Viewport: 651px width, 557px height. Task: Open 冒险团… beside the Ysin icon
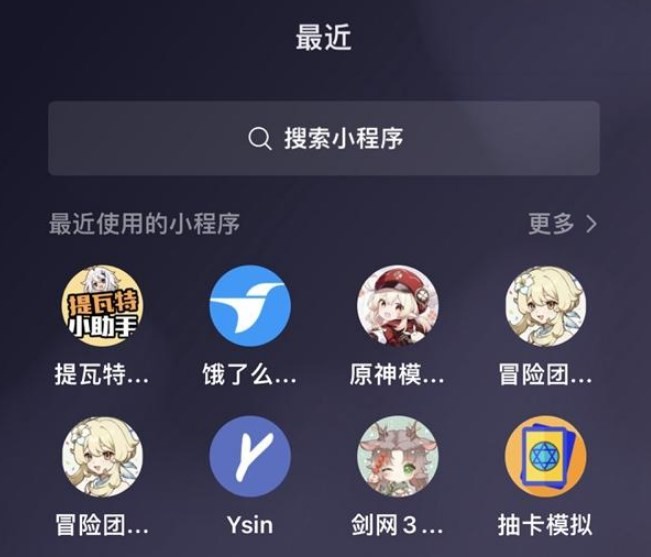[x=101, y=457]
